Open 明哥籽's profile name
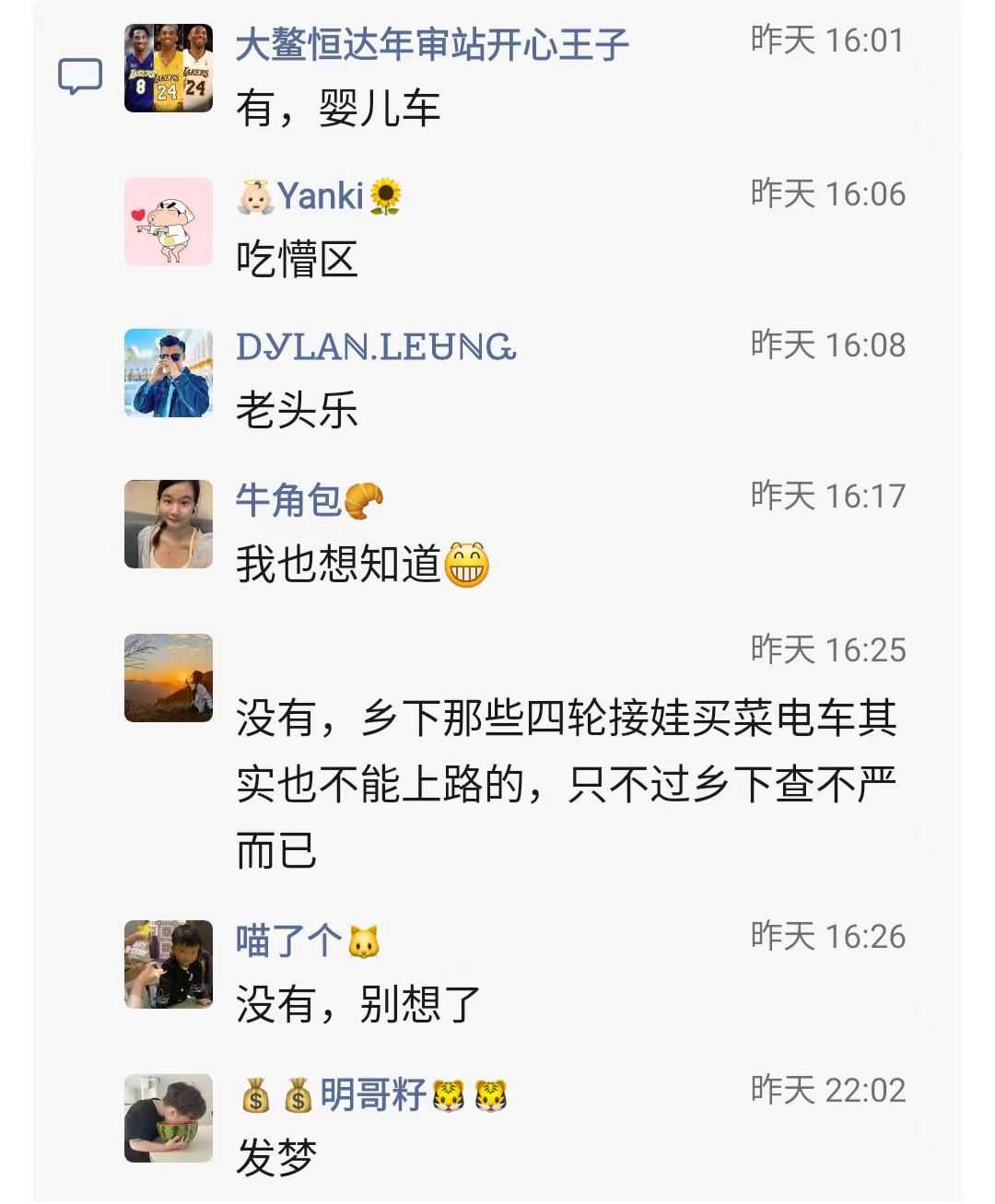Screen dimensions: 995x1204 [x=373, y=1095]
